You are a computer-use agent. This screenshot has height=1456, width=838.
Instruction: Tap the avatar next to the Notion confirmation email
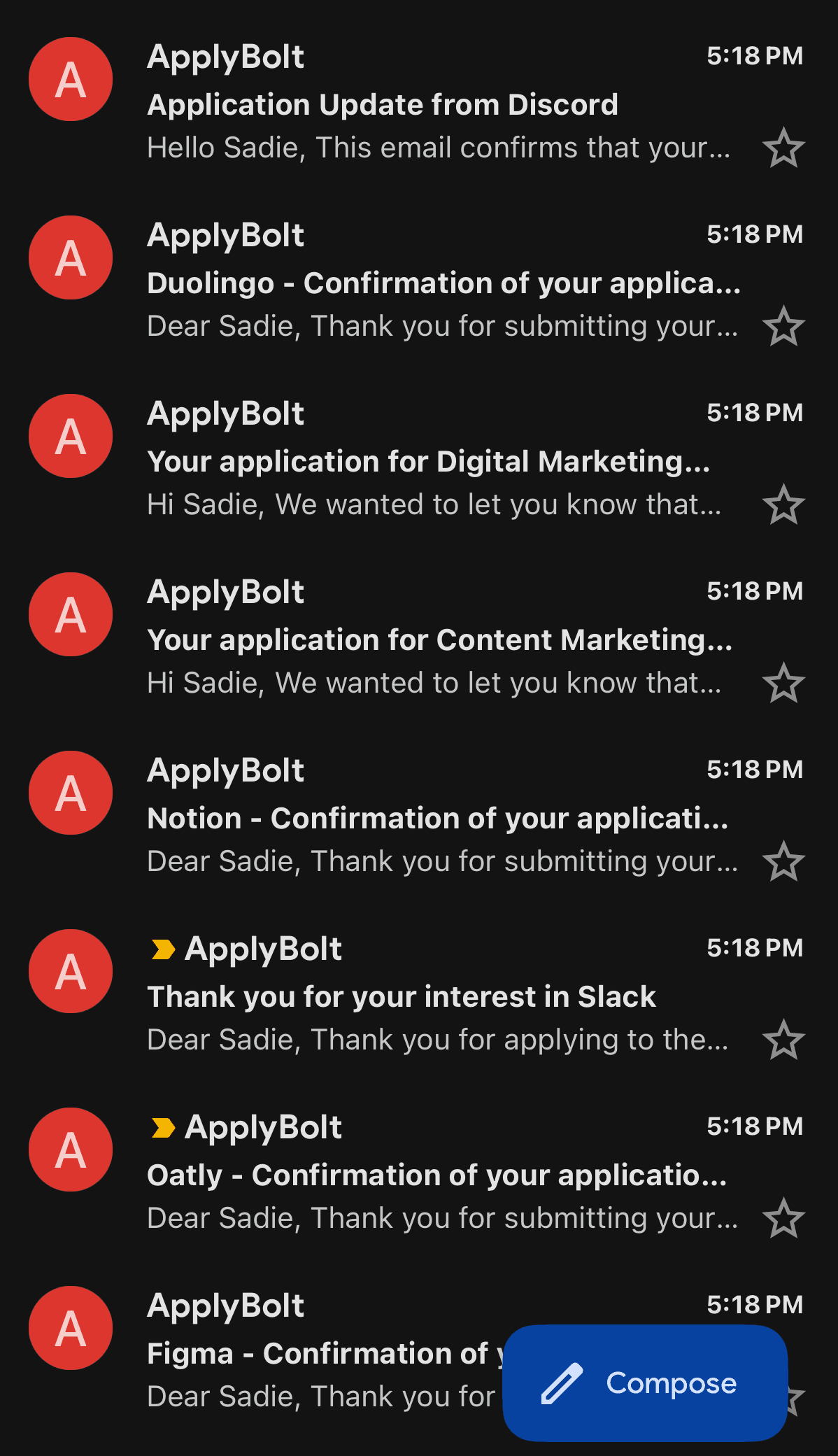pos(70,792)
